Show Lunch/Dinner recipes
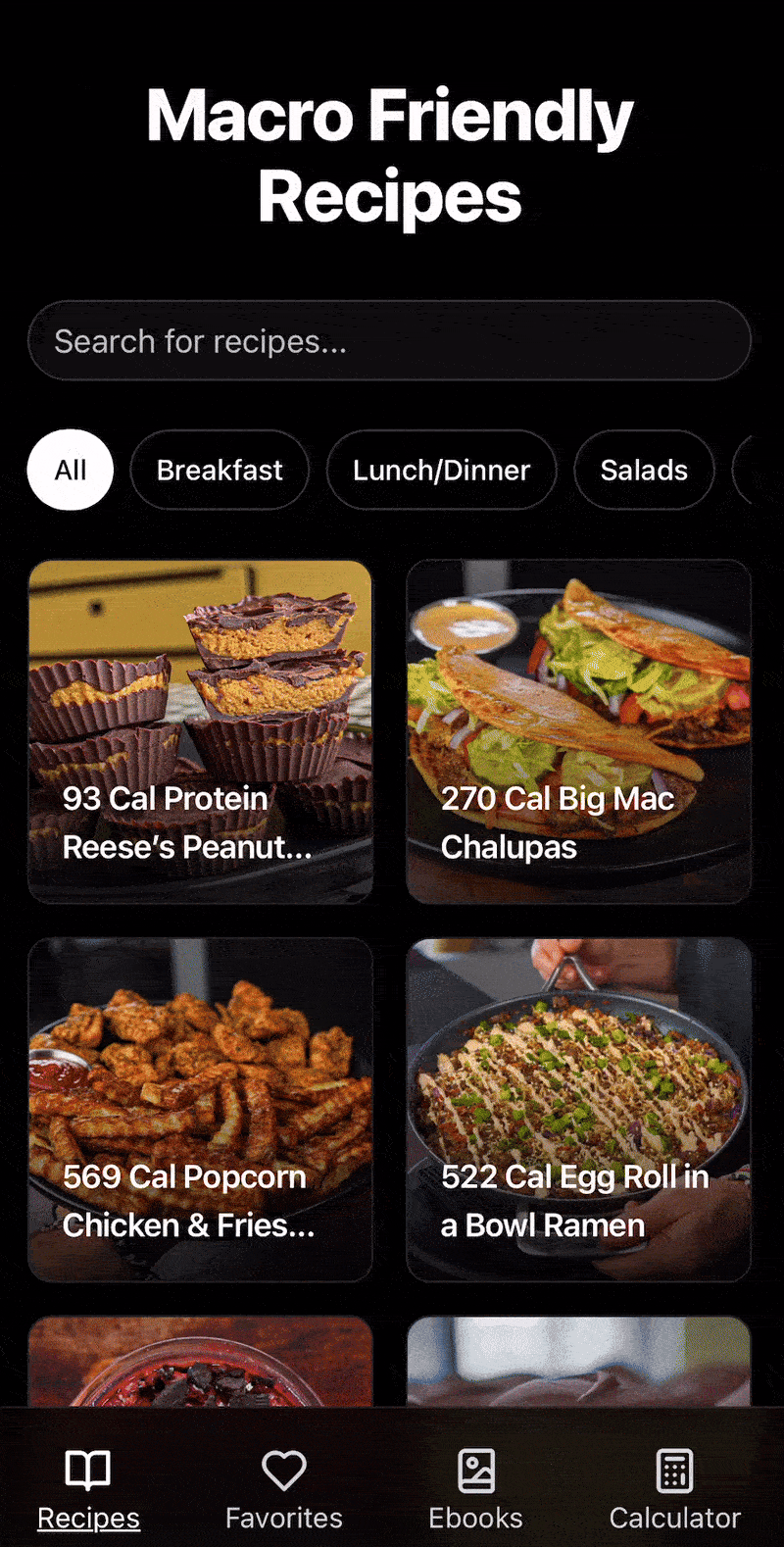This screenshot has height=1547, width=784. [441, 470]
